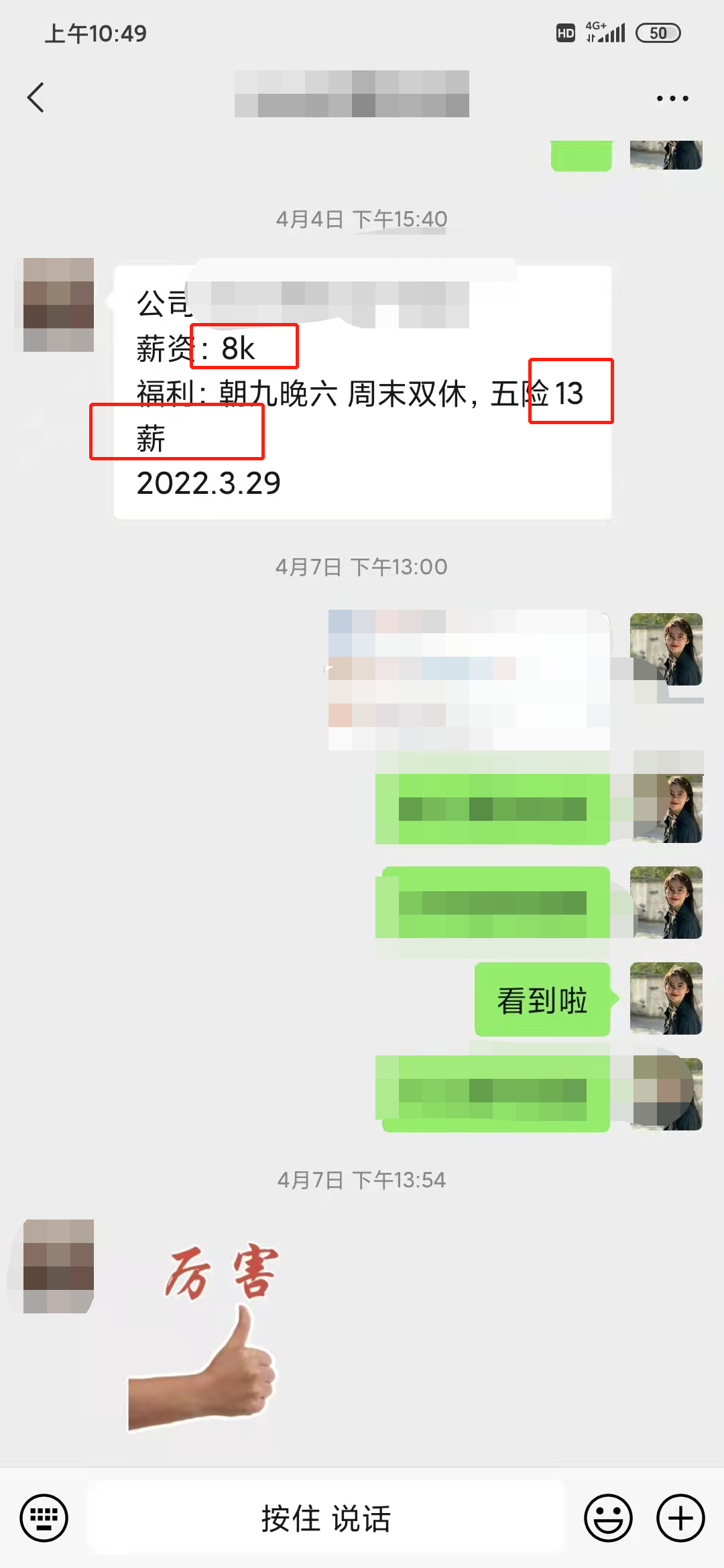Open the plus attachment menu
Screen dimensions: 724x1568
click(680, 1518)
